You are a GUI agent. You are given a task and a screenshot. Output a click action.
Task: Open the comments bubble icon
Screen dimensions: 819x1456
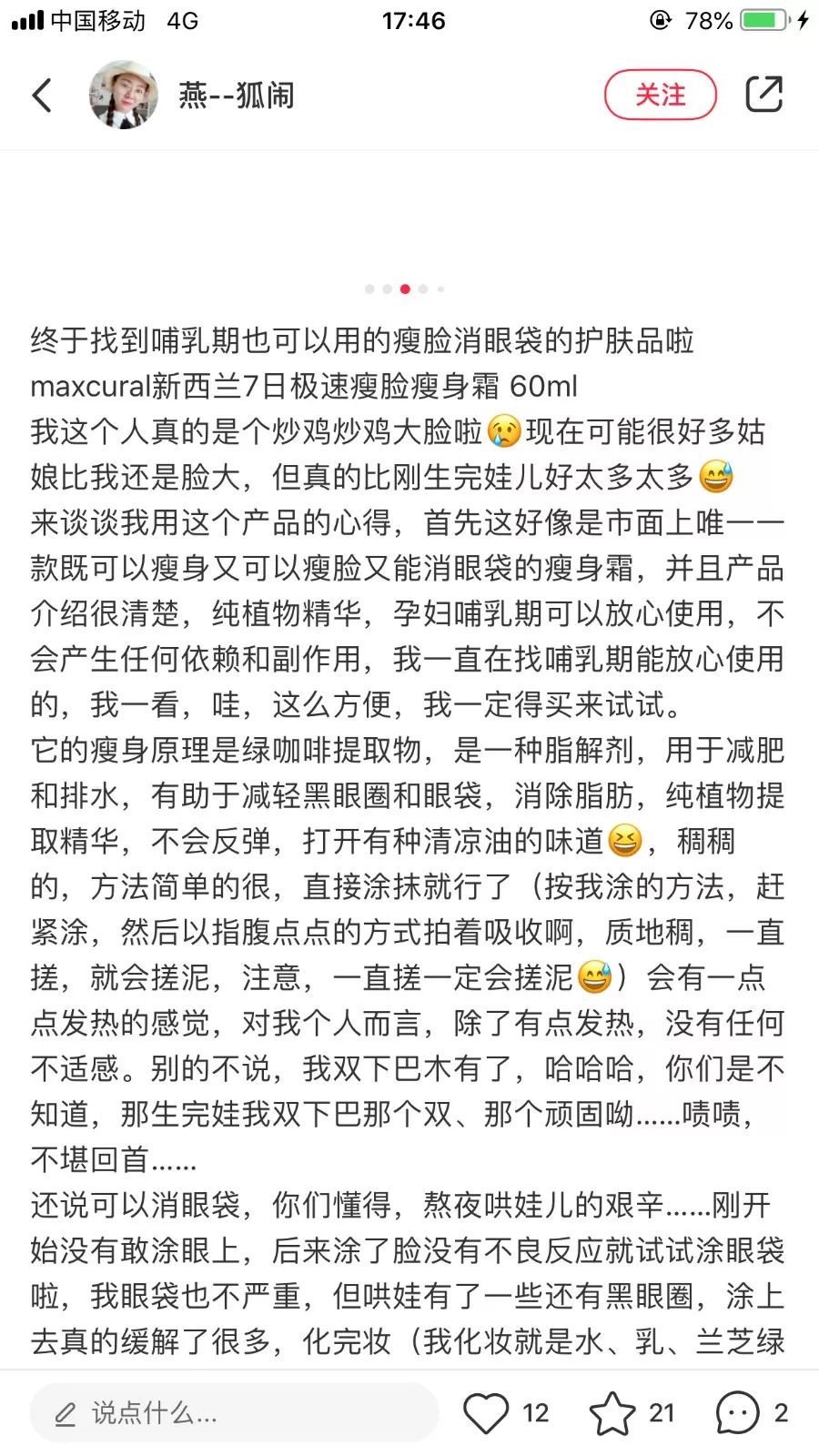click(x=737, y=1413)
